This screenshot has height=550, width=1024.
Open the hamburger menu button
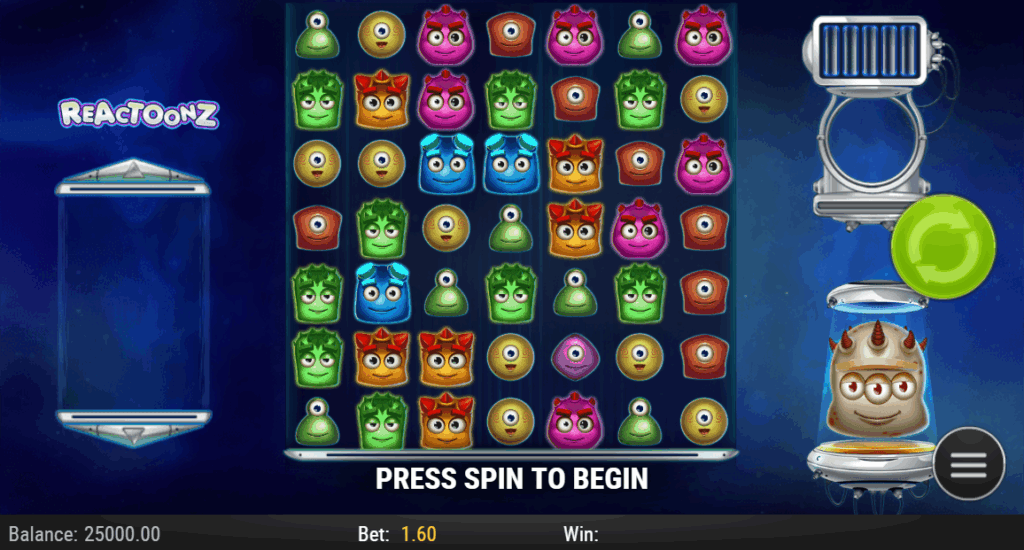pyautogui.click(x=968, y=464)
